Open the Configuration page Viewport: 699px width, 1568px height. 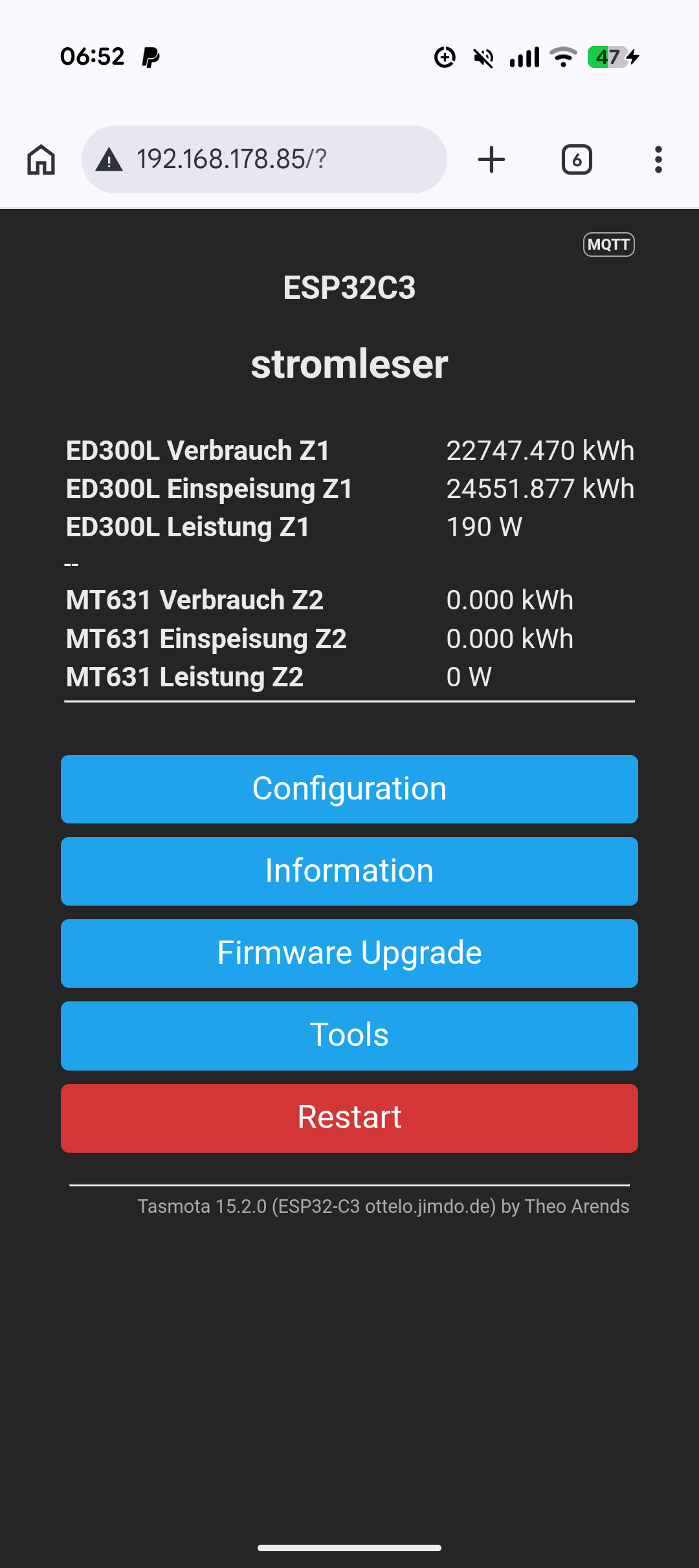point(349,789)
